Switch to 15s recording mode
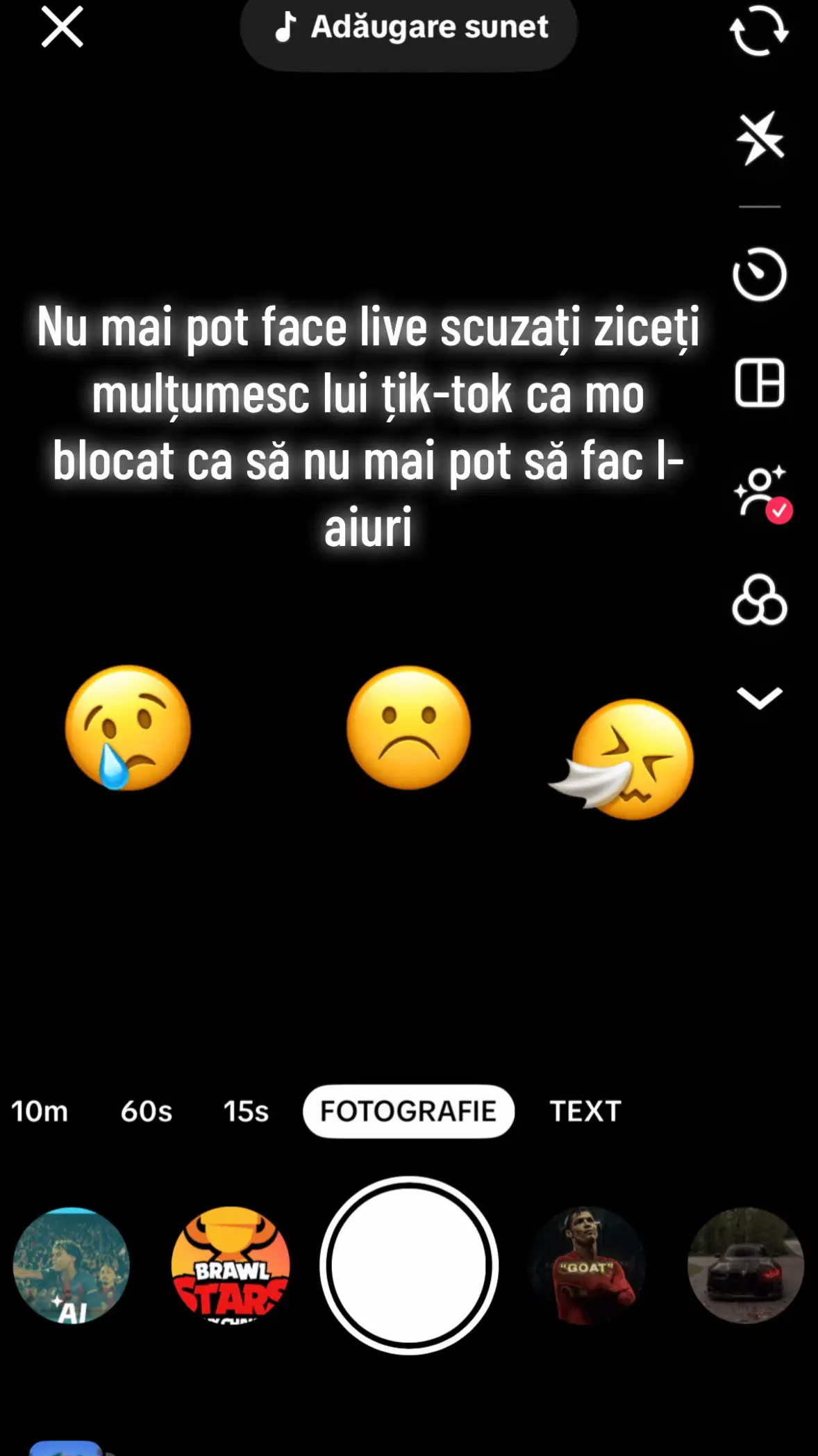This screenshot has height=1456, width=818. coord(246,1111)
